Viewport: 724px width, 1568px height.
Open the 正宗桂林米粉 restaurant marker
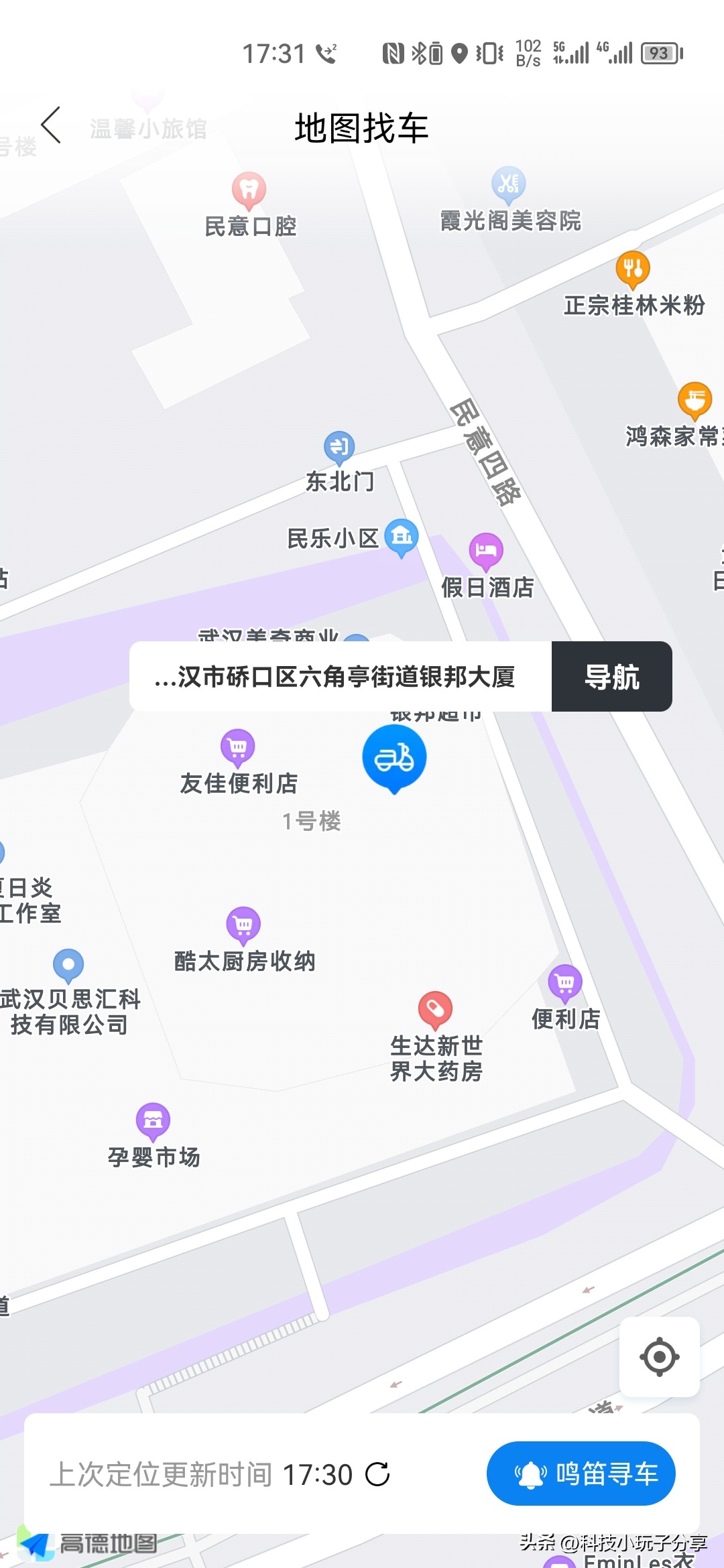[633, 269]
